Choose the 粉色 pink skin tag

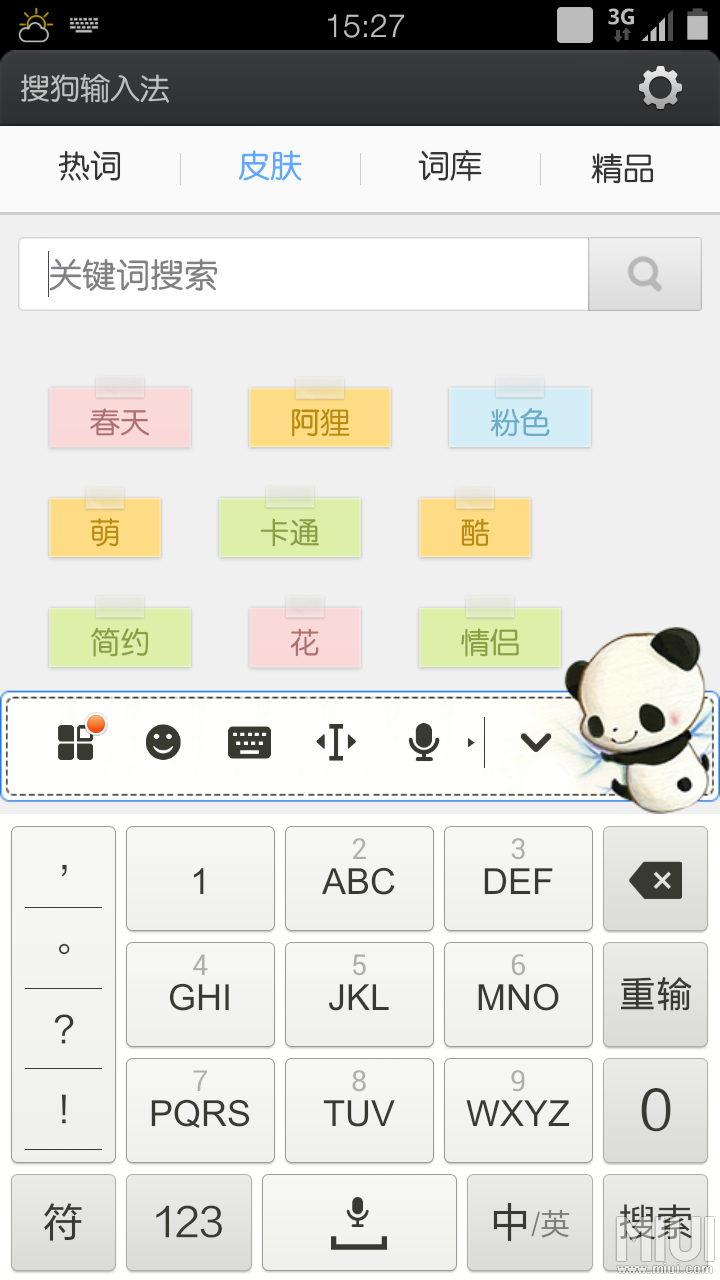520,422
